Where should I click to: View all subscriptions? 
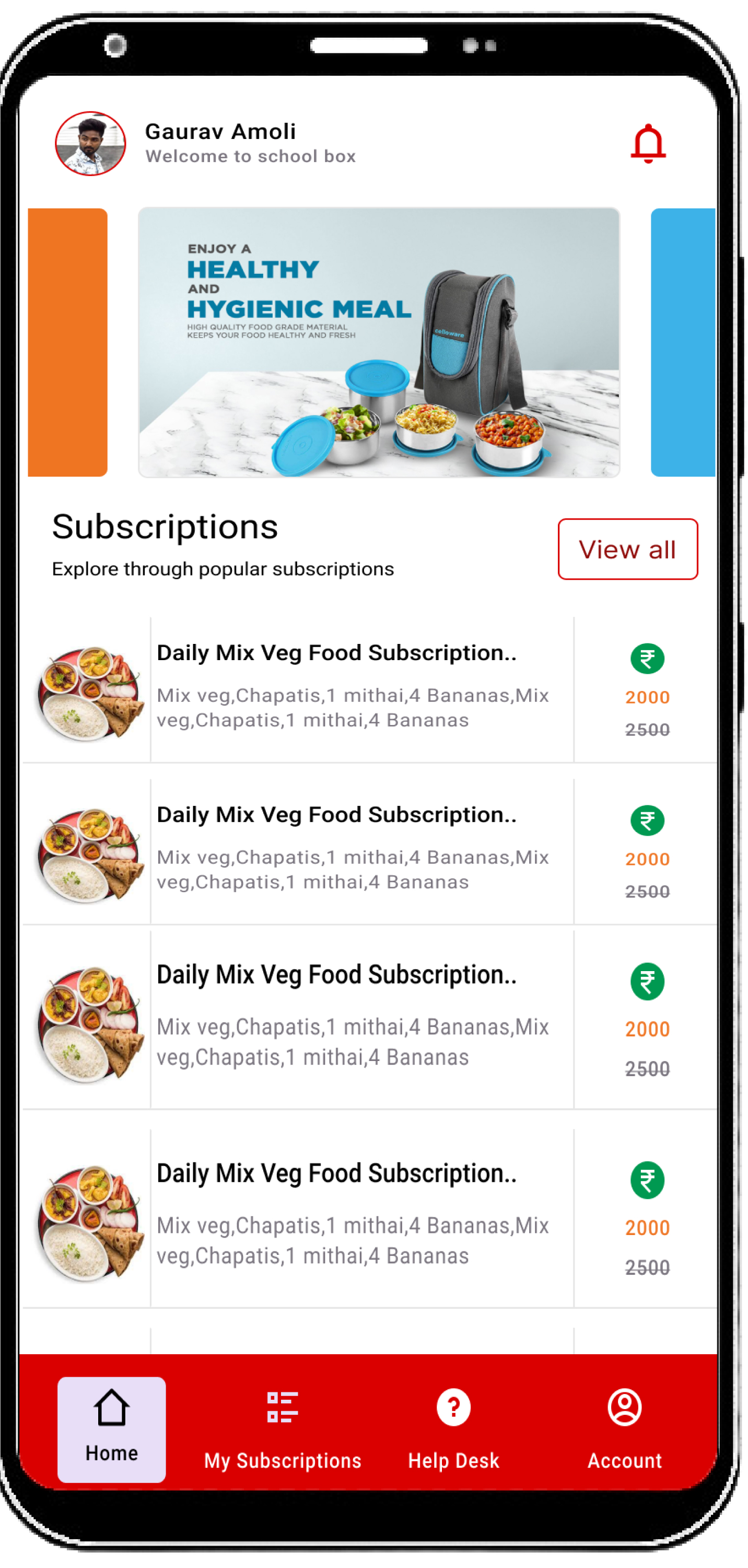pyautogui.click(x=627, y=549)
